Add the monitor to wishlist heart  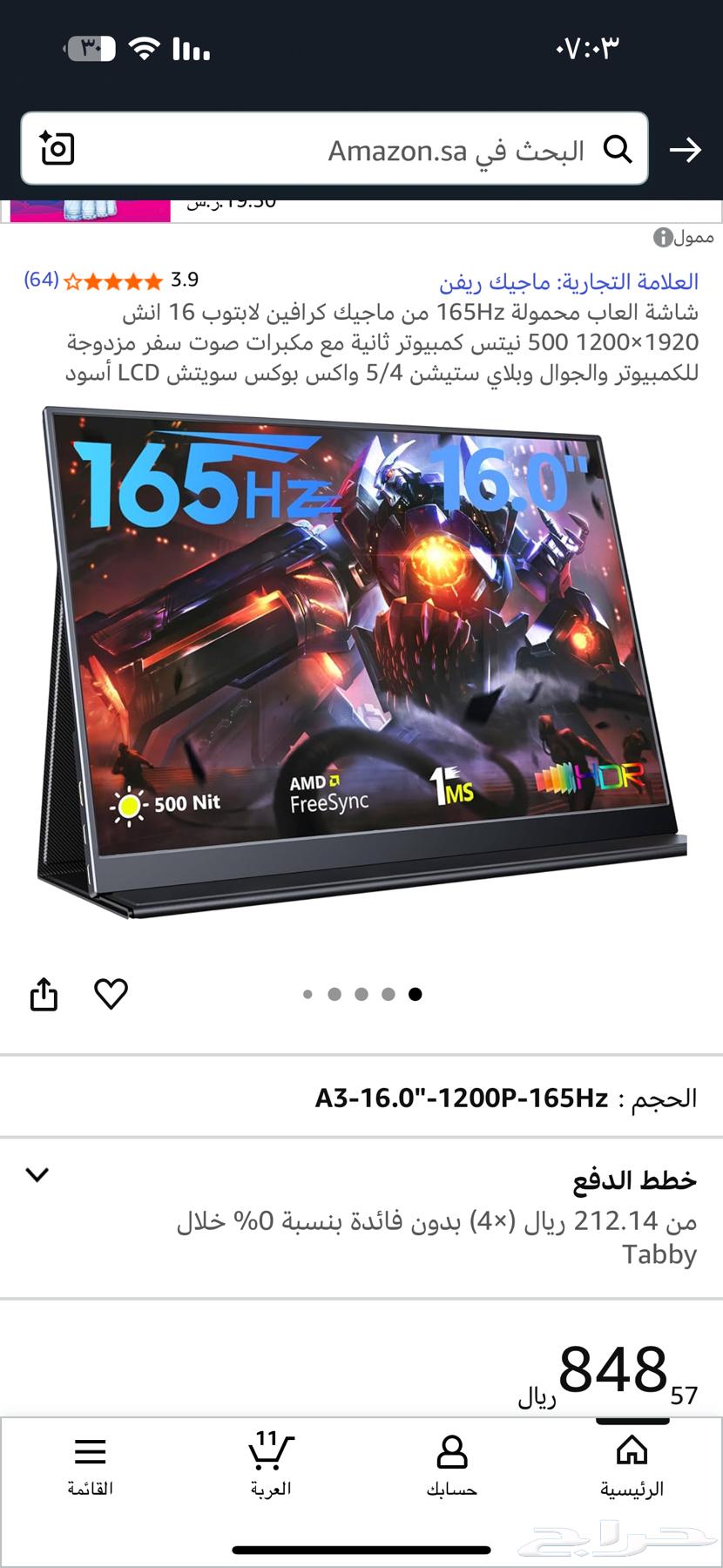click(x=111, y=994)
